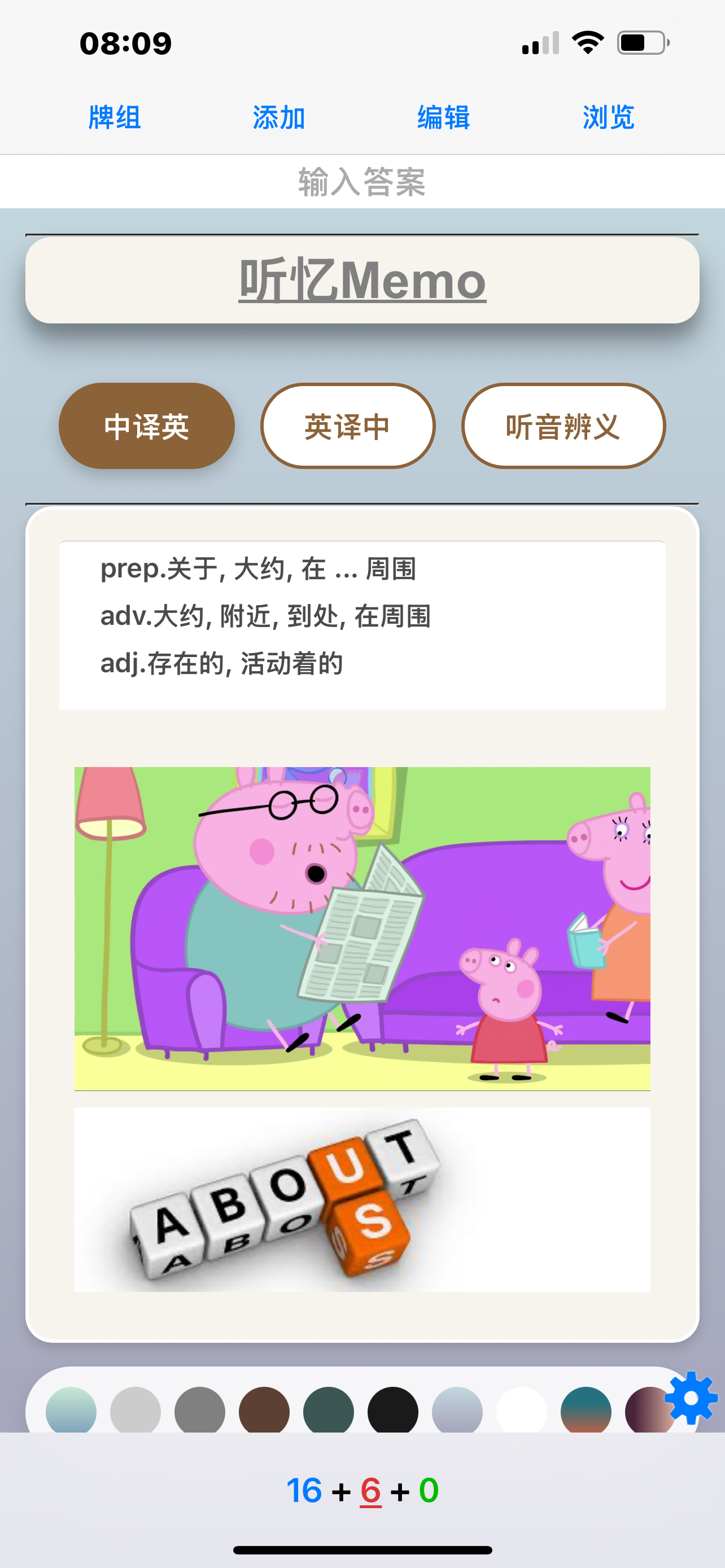The width and height of the screenshot is (725, 1568).
Task: Apply the black color swatch
Action: point(393,1411)
